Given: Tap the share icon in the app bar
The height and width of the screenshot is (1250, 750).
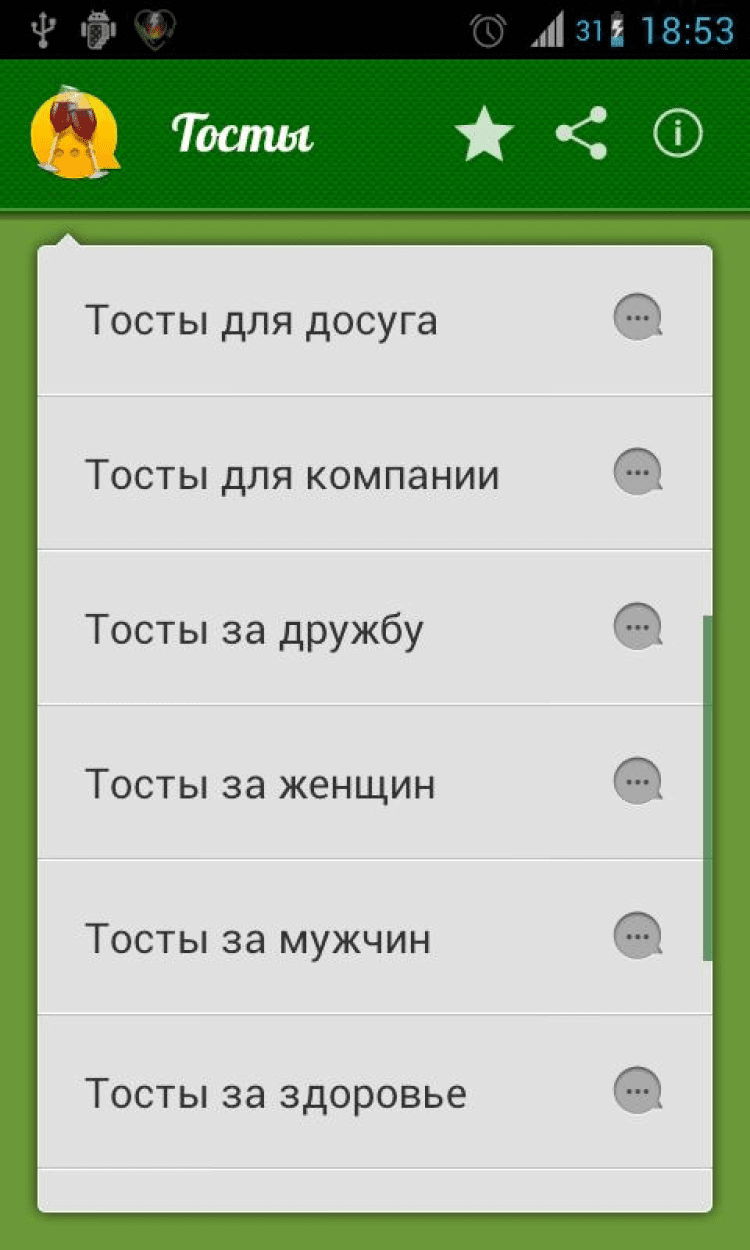Looking at the screenshot, I should tap(582, 134).
